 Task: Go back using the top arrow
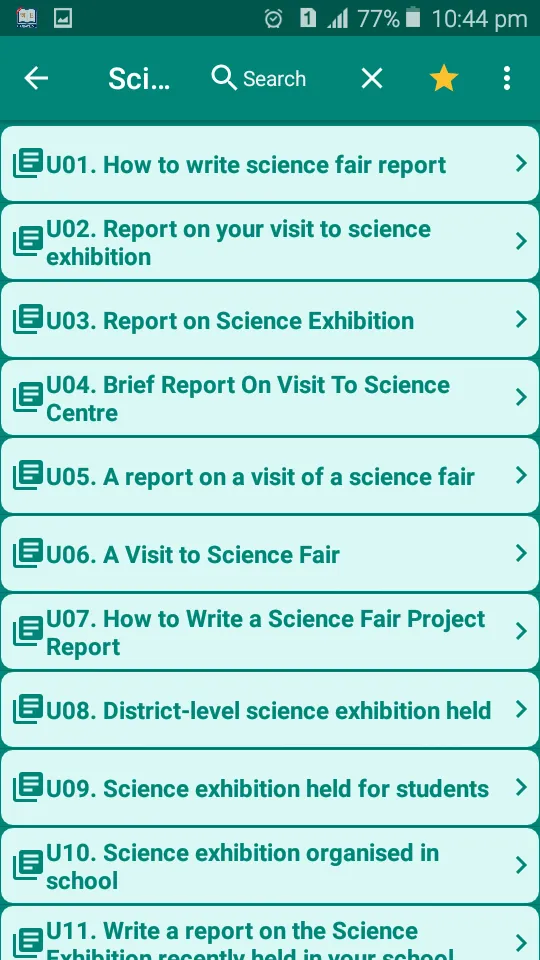pyautogui.click(x=36, y=78)
